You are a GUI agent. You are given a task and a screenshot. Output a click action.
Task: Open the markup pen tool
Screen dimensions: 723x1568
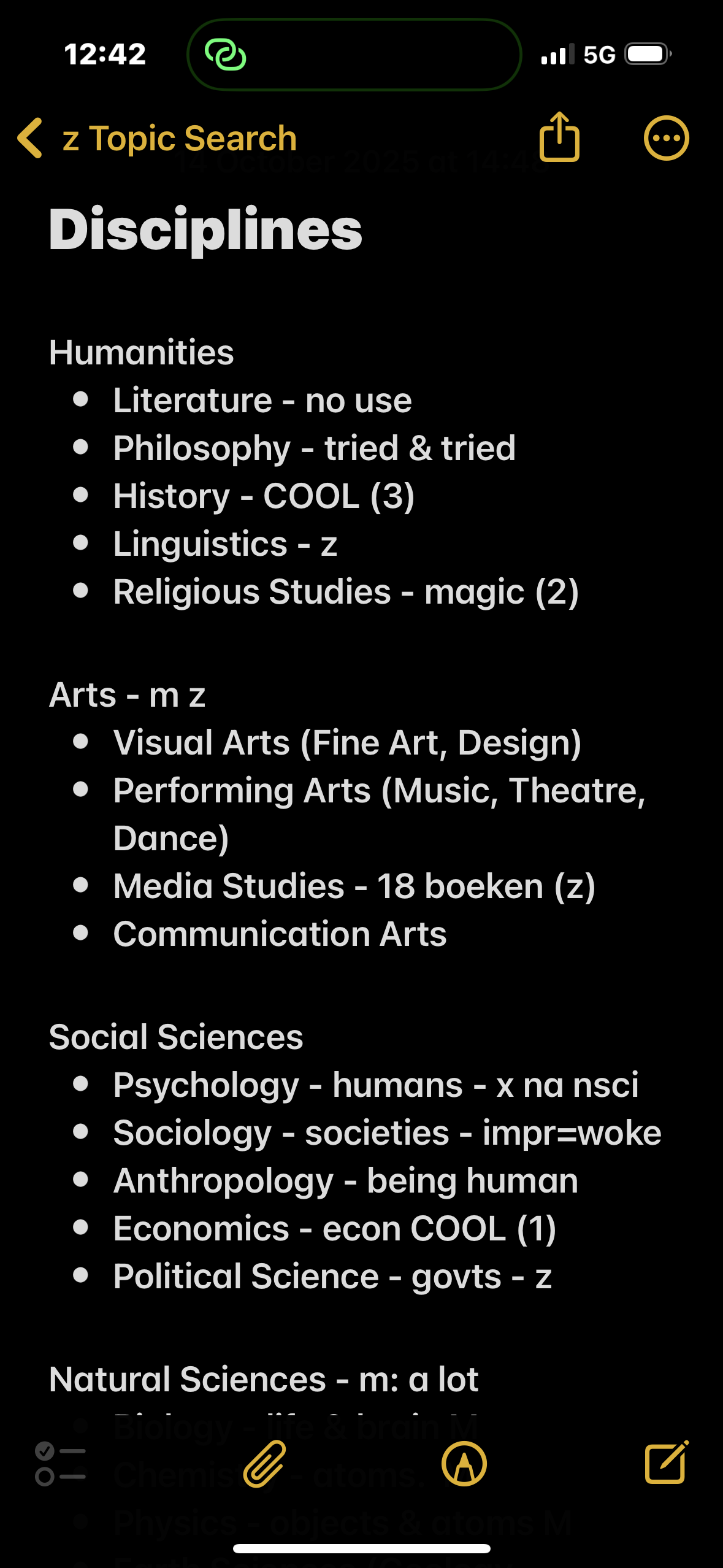(x=464, y=1464)
